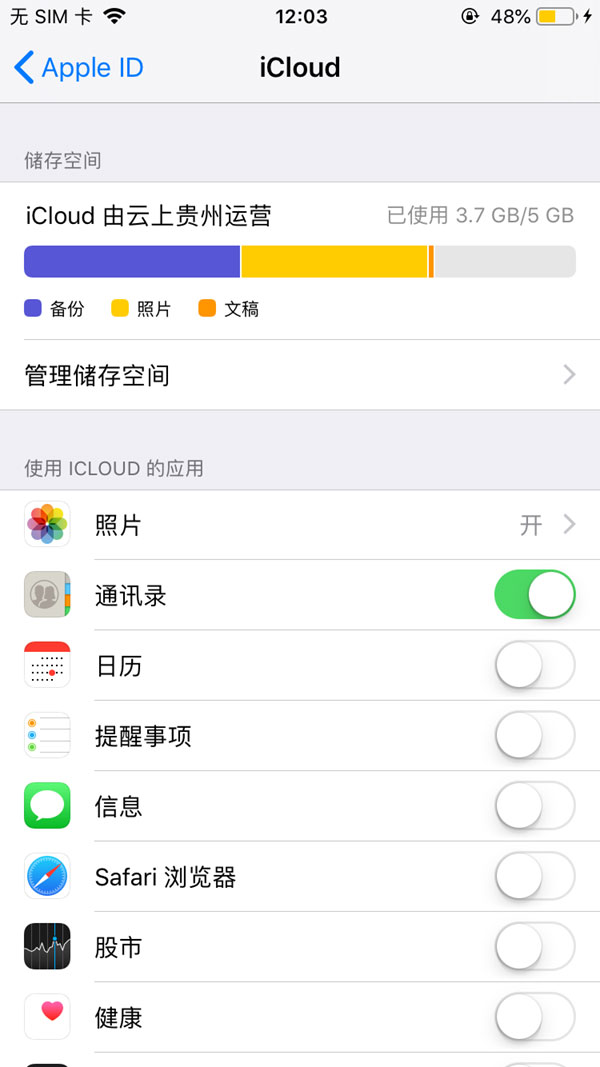This screenshot has width=600, height=1067.
Task: Enable the Safari 浏览器 switch
Action: [x=535, y=876]
